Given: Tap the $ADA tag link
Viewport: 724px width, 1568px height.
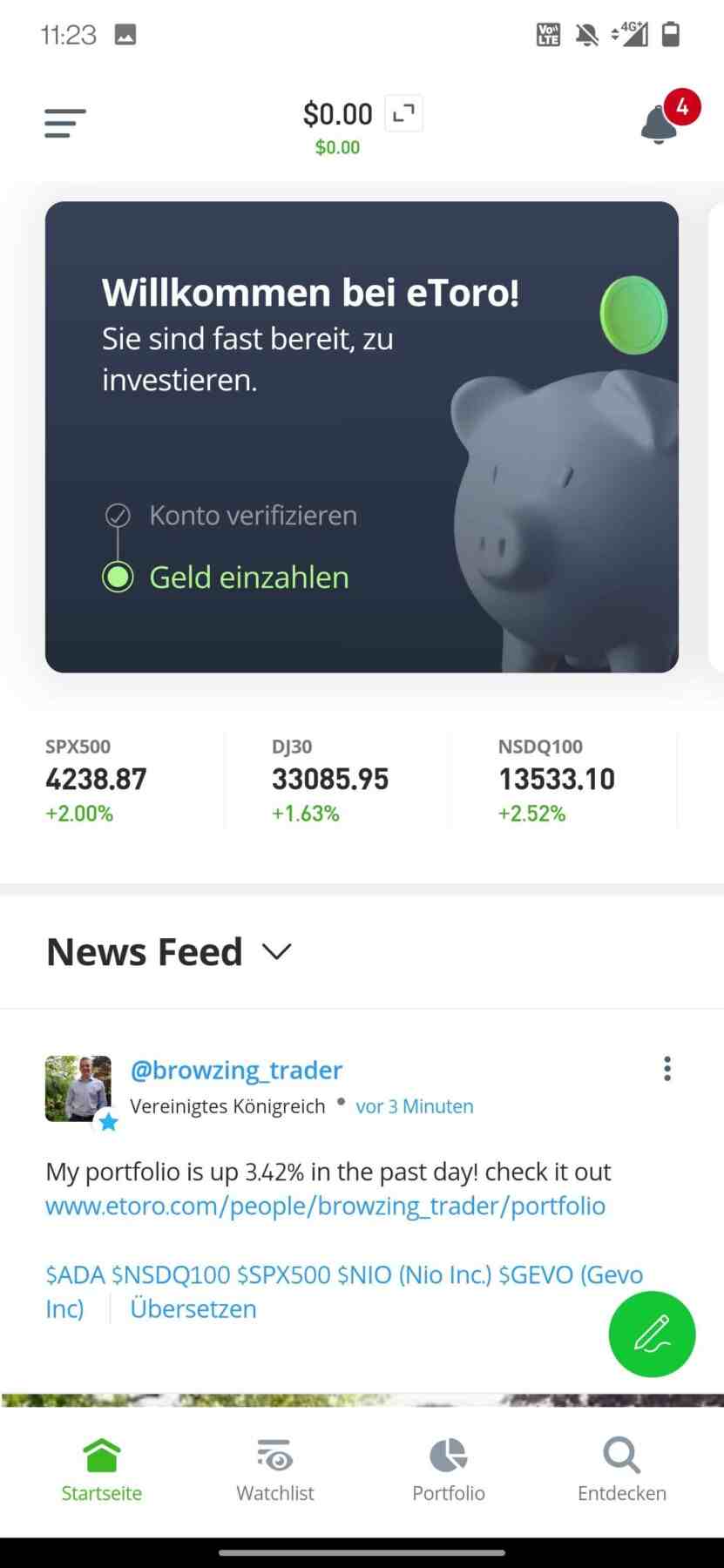Looking at the screenshot, I should click(x=75, y=1274).
